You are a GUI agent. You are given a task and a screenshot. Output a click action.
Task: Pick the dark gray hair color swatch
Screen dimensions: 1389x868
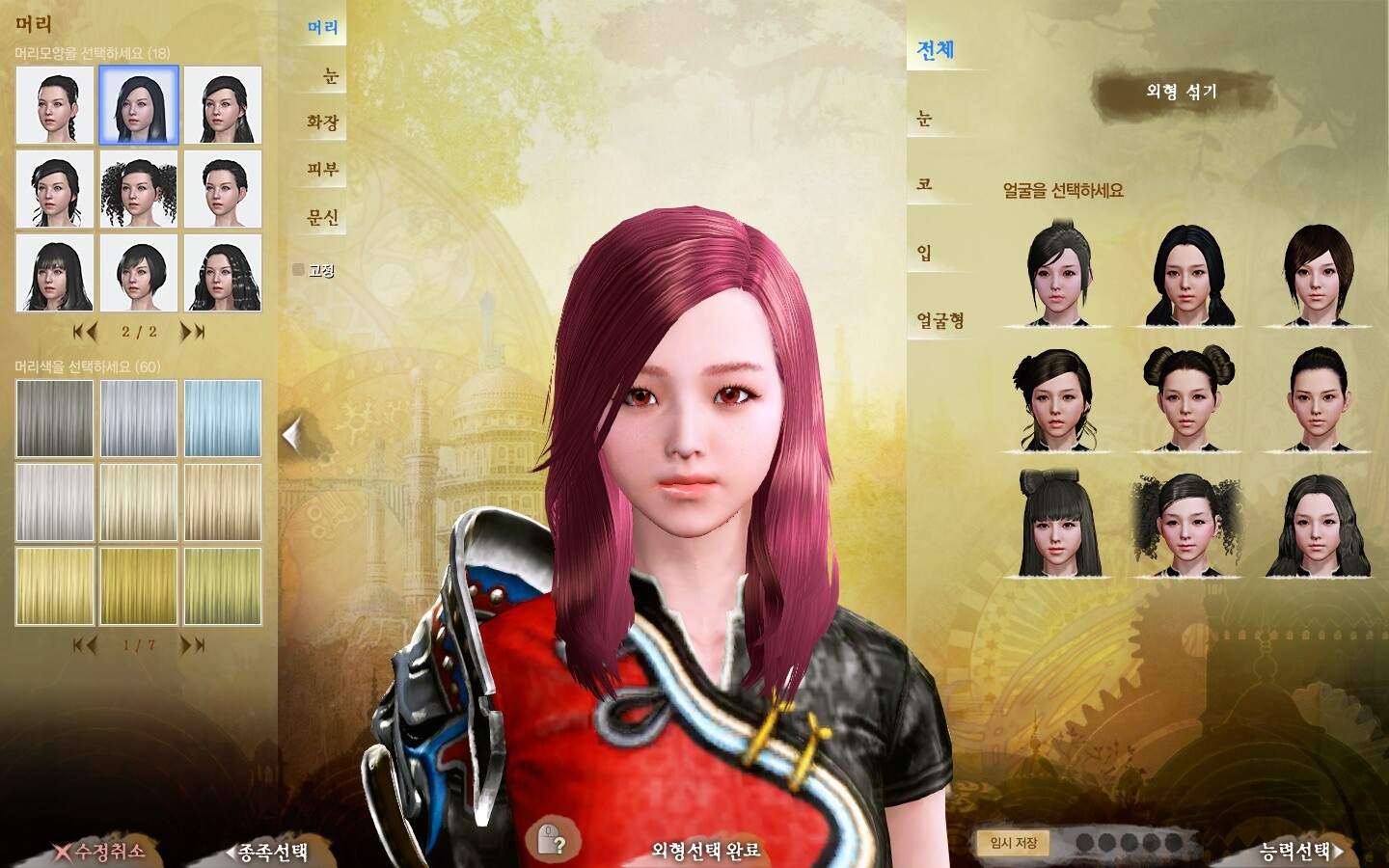pos(55,418)
